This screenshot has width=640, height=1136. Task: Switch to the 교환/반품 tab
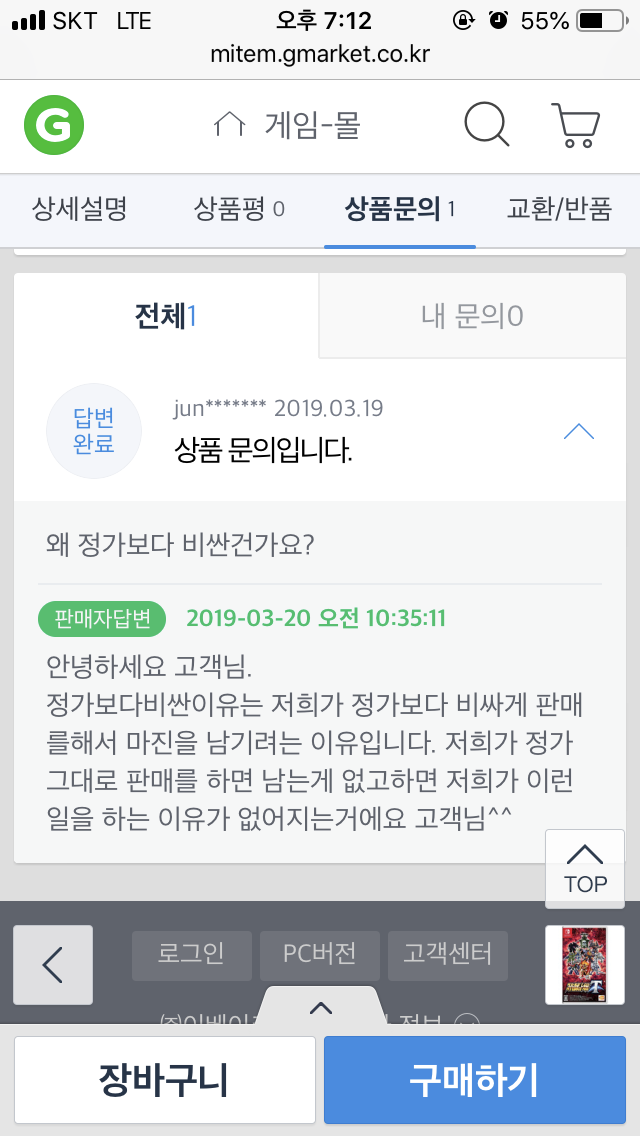[x=559, y=210]
